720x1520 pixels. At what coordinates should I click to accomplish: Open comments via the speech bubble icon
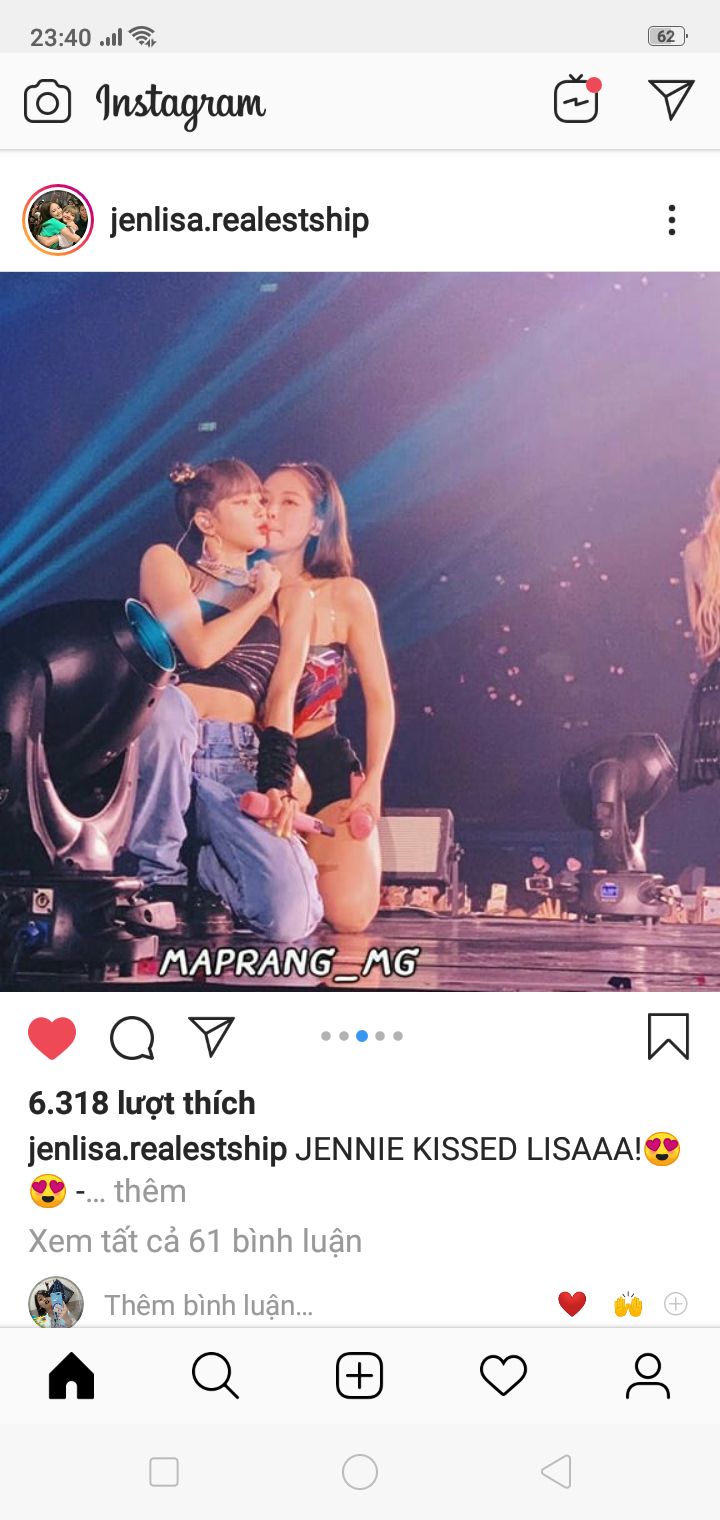[132, 1037]
